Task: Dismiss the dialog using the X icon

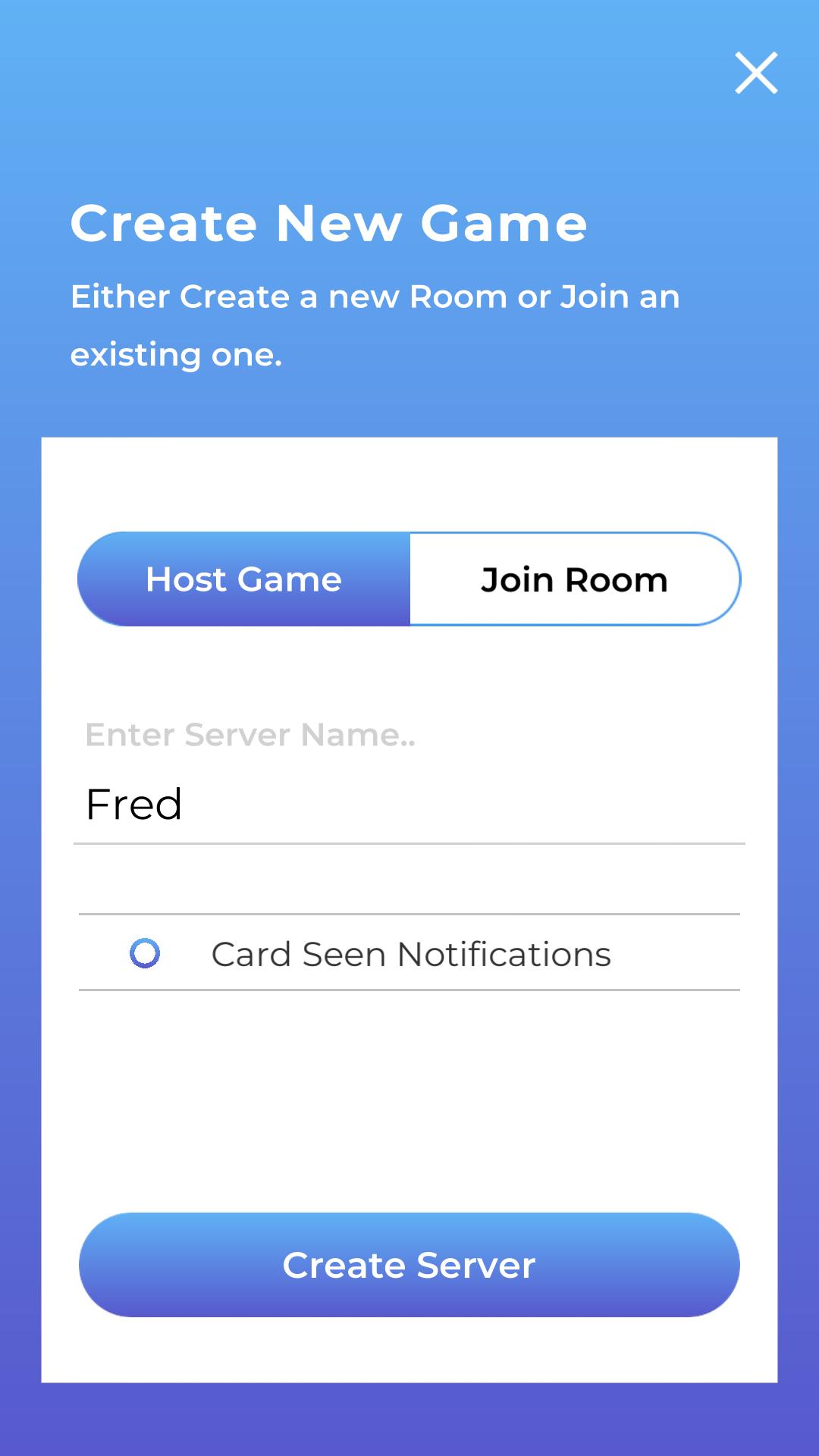Action: [x=756, y=74]
